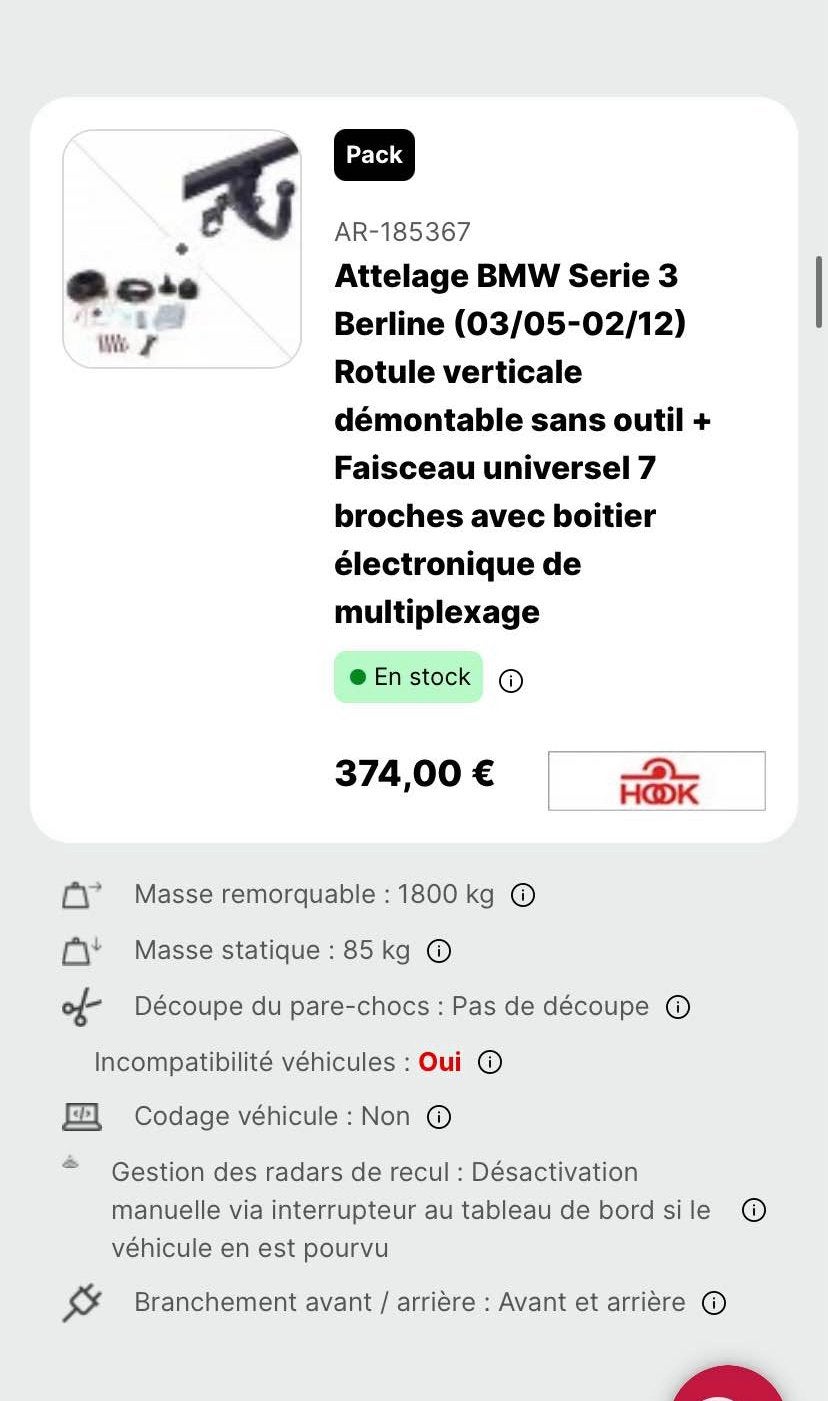
Task: Show info about Masse statique 85 kg
Action: (439, 951)
